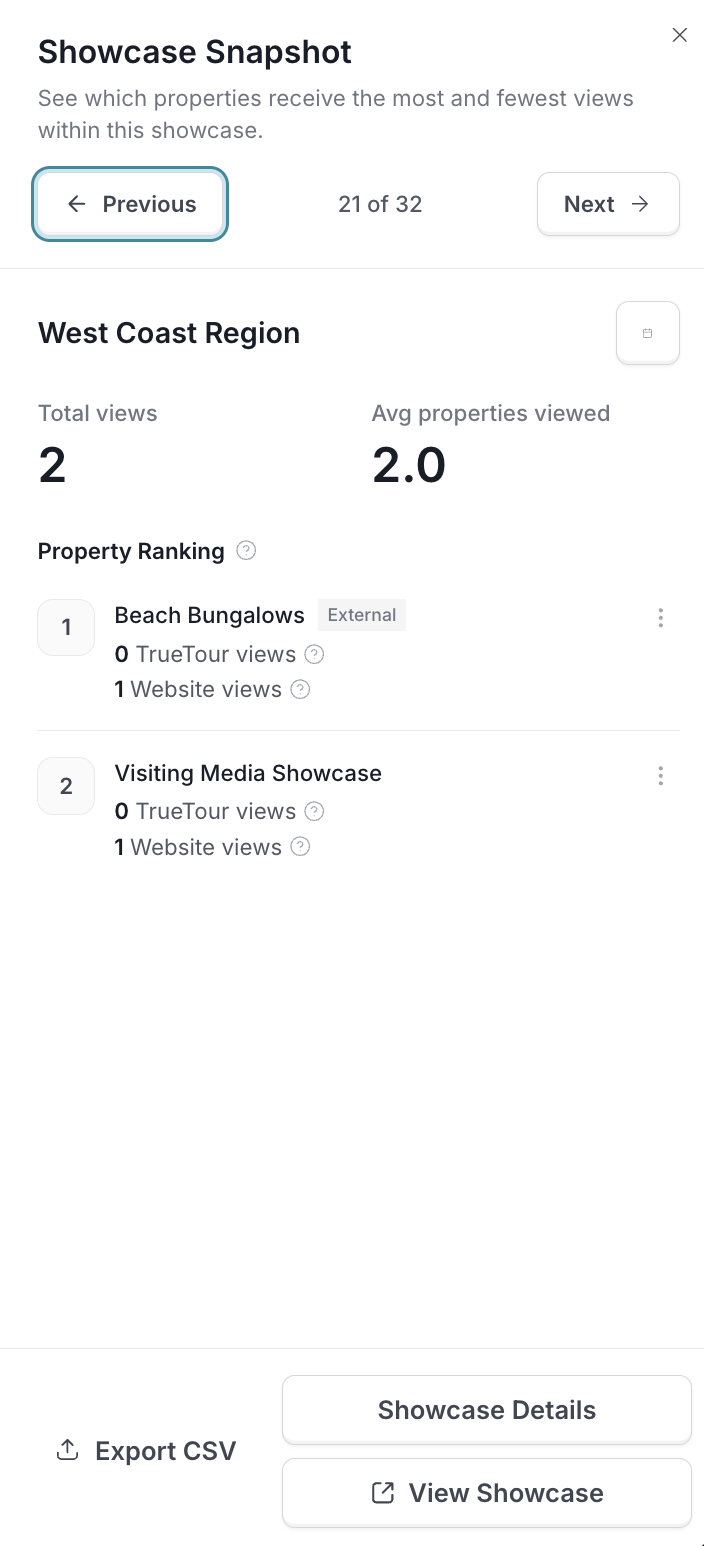Viewport: 704px width, 1546px height.
Task: Advance to the Next showcase
Action: [x=608, y=204]
